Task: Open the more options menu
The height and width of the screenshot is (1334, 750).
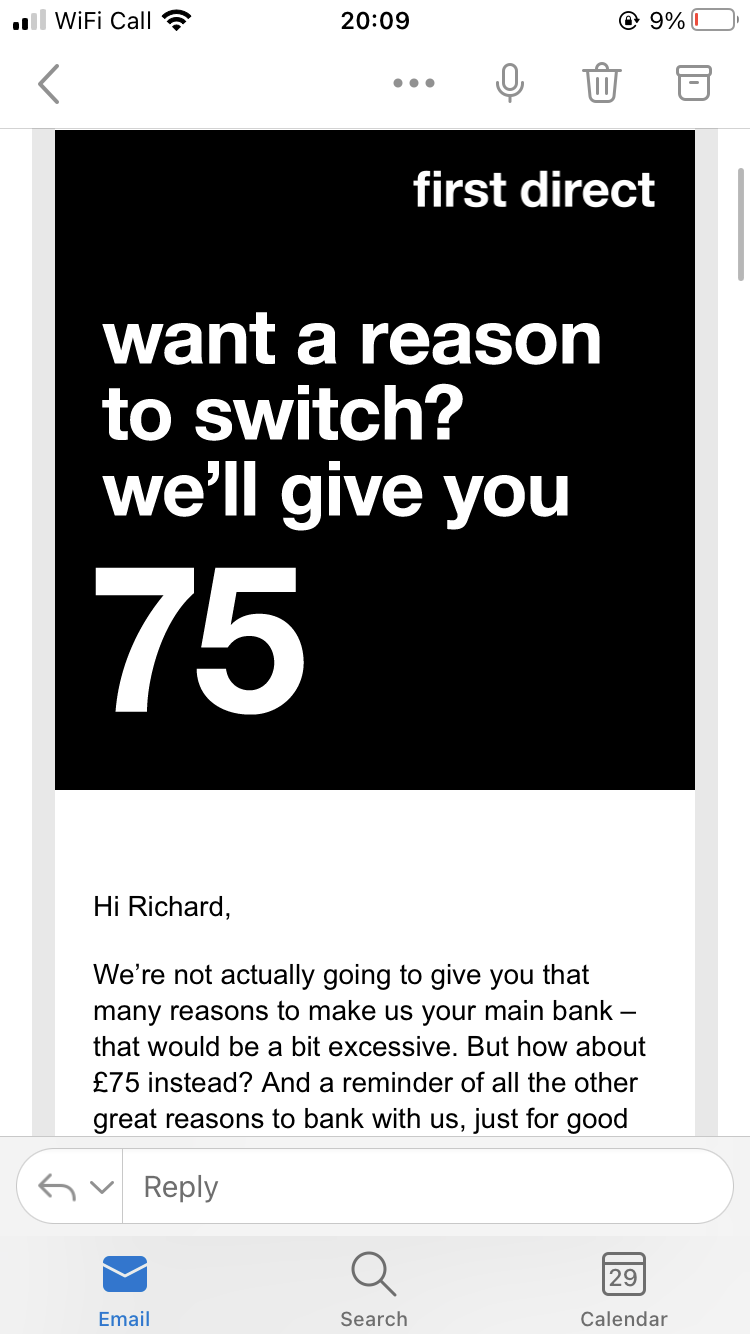Action: coord(414,84)
